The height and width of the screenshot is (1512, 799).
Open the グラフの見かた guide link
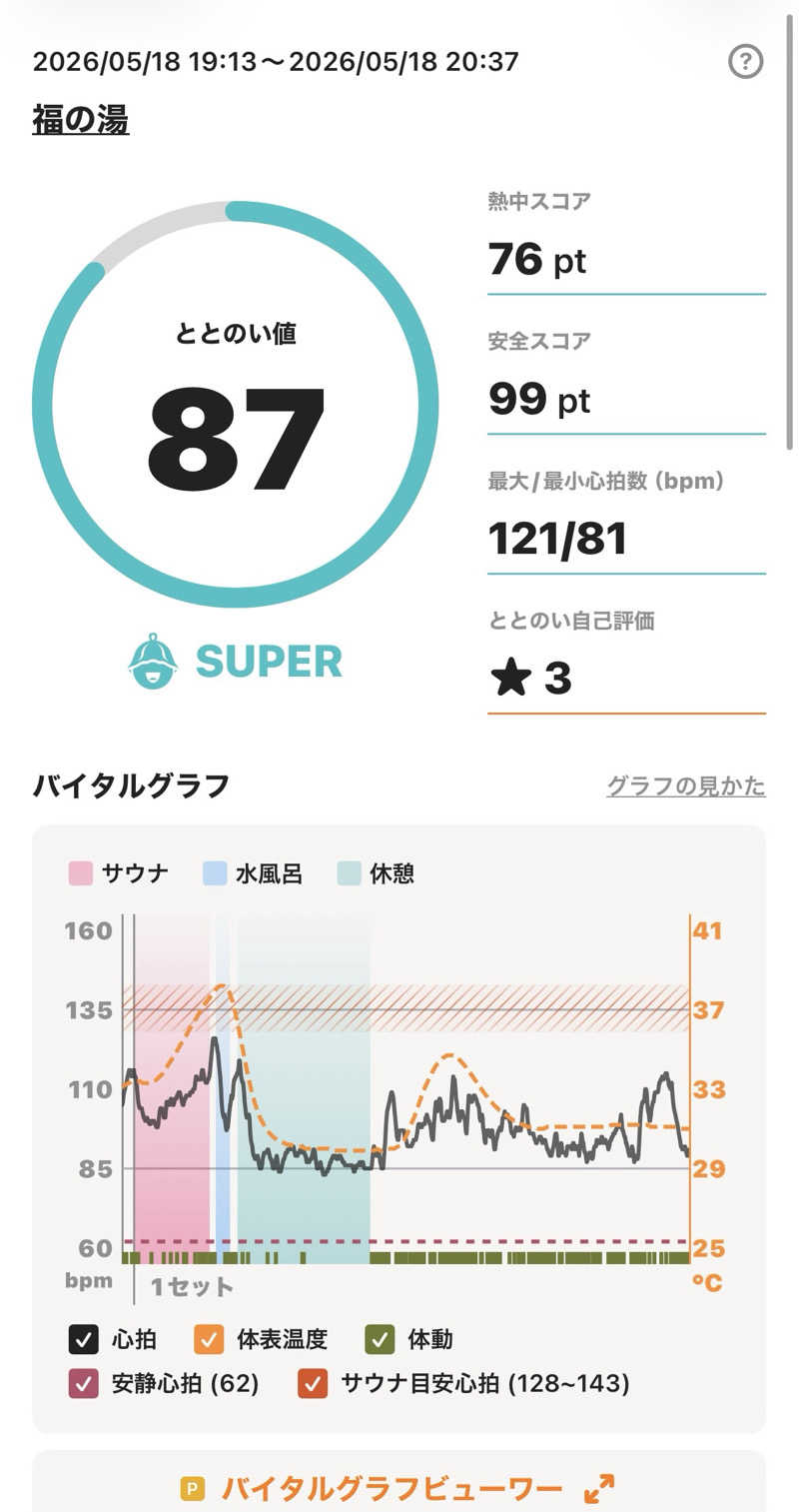[686, 785]
